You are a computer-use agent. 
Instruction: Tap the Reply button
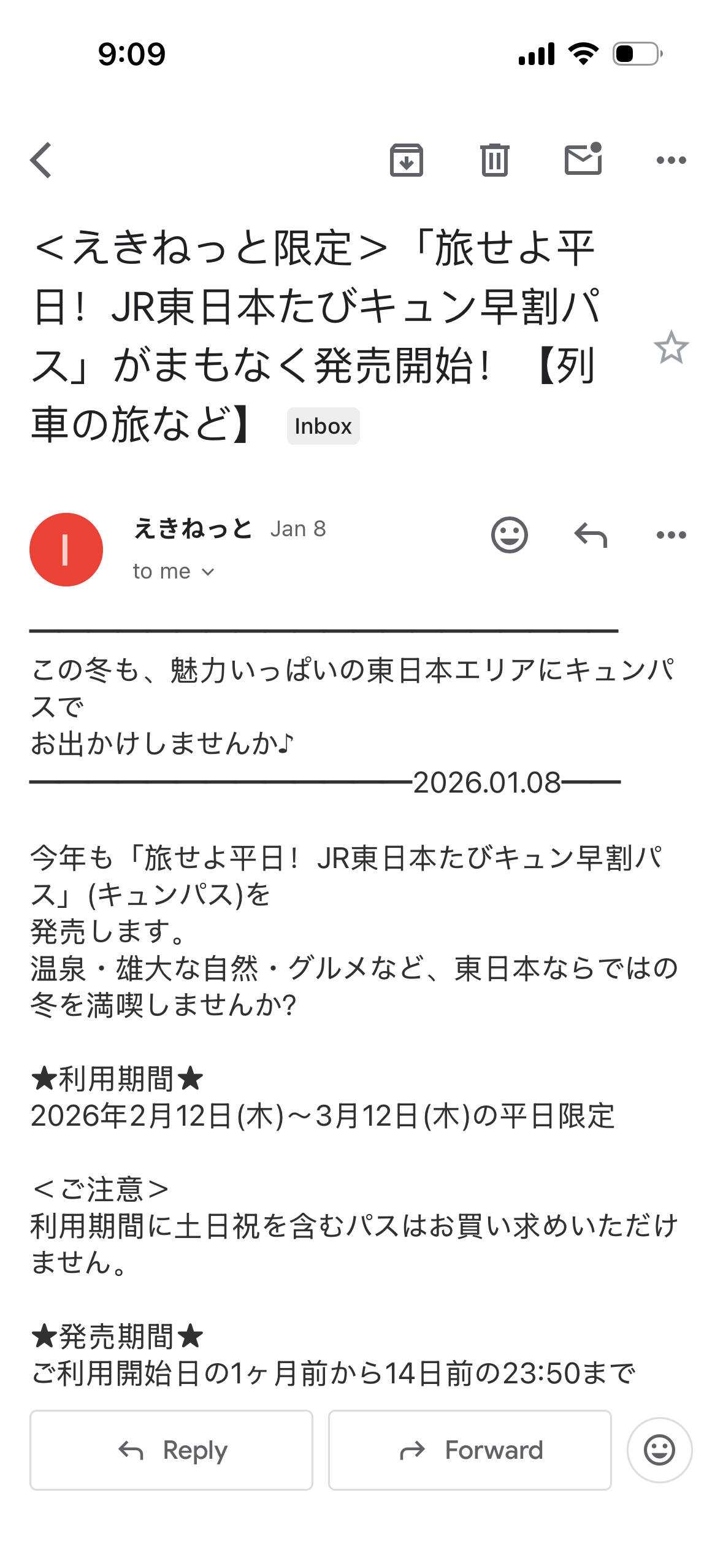(171, 1450)
